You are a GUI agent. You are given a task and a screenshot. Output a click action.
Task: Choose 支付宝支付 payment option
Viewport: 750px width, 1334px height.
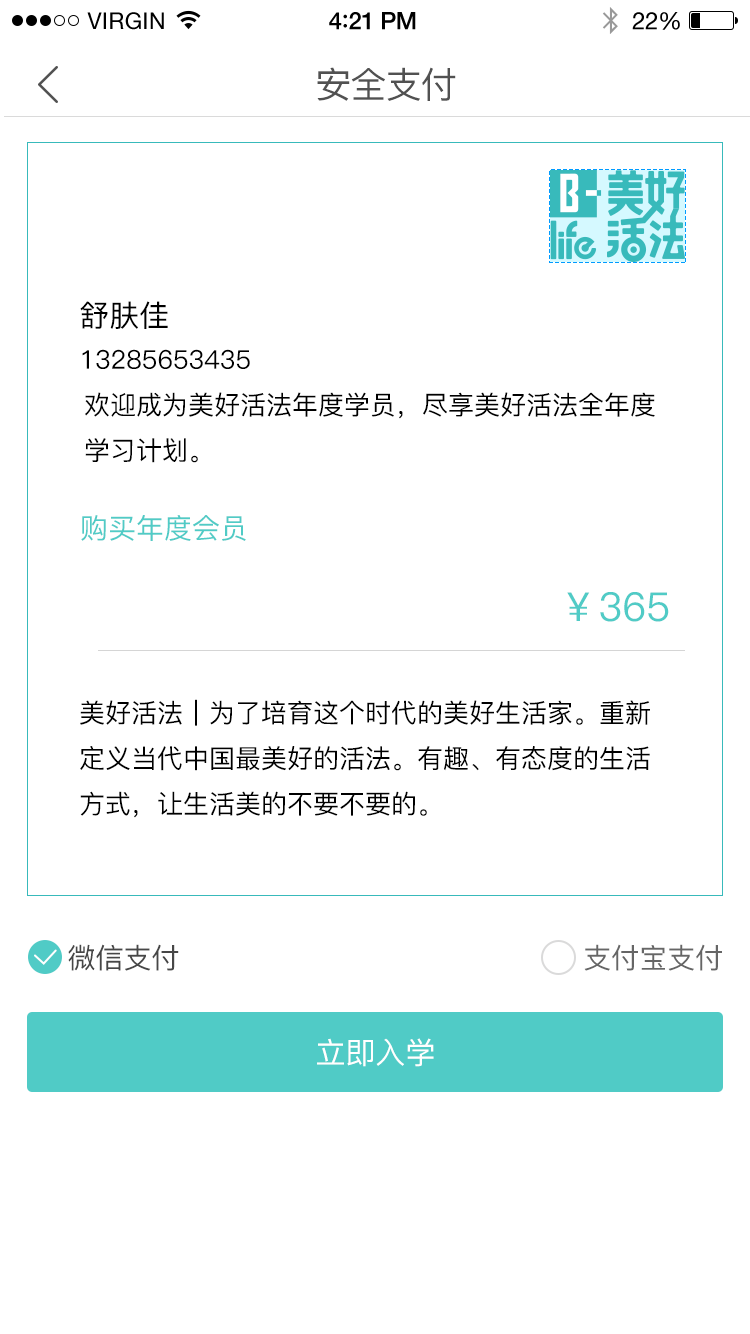pyautogui.click(x=559, y=958)
